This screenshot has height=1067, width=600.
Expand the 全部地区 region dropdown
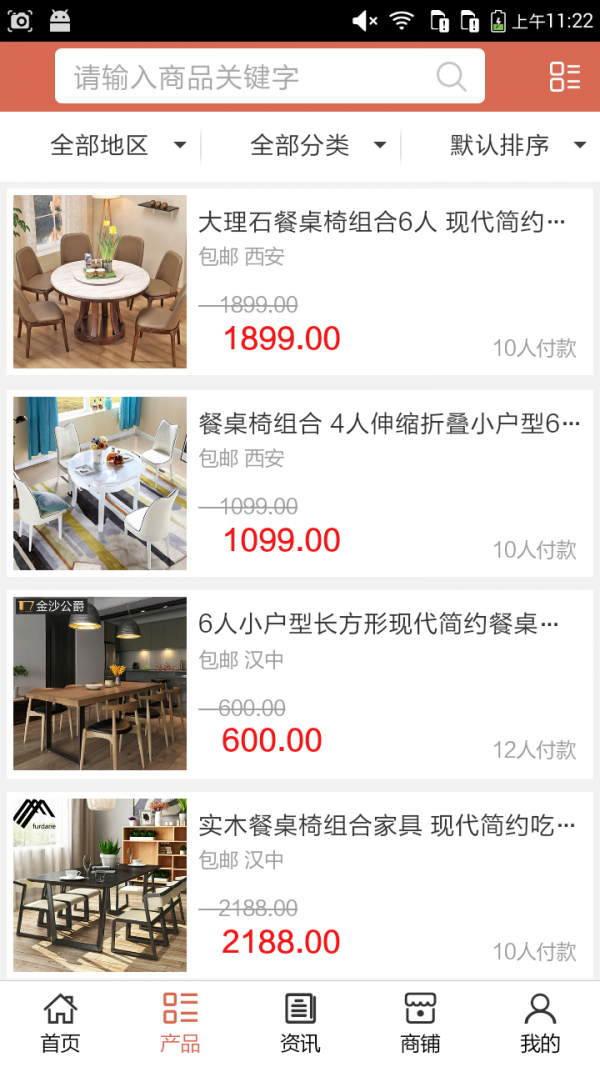[118, 146]
